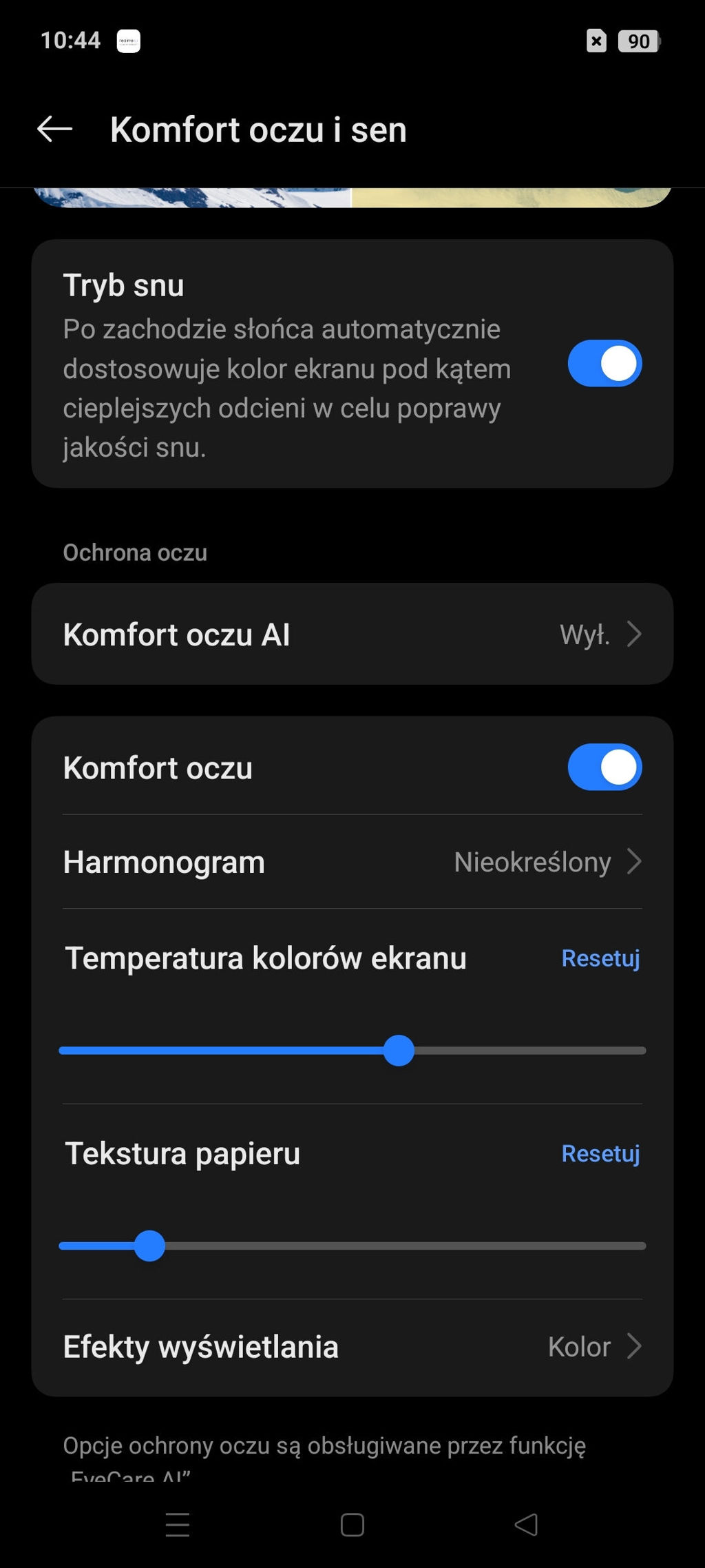This screenshot has width=705, height=1568.
Task: Open recent apps from navigation bar
Action: pyautogui.click(x=178, y=1524)
